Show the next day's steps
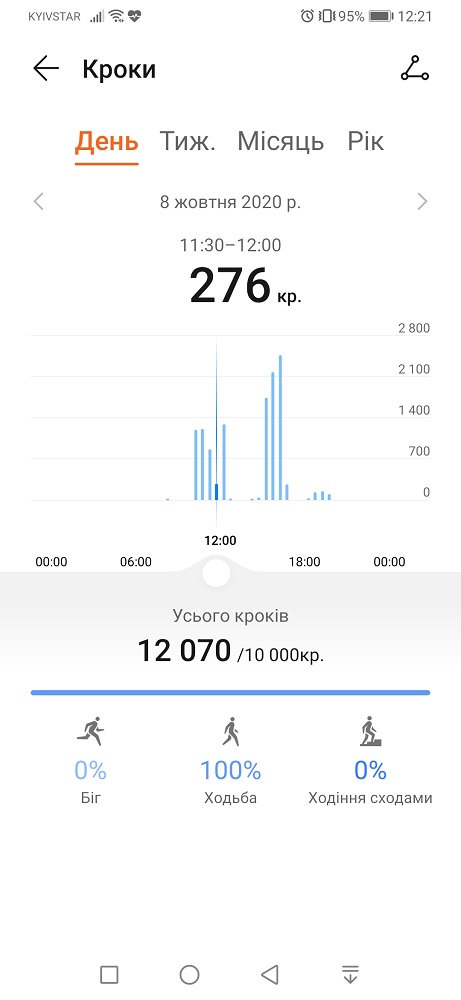Viewport: 461px width, 1000px height. pos(422,202)
